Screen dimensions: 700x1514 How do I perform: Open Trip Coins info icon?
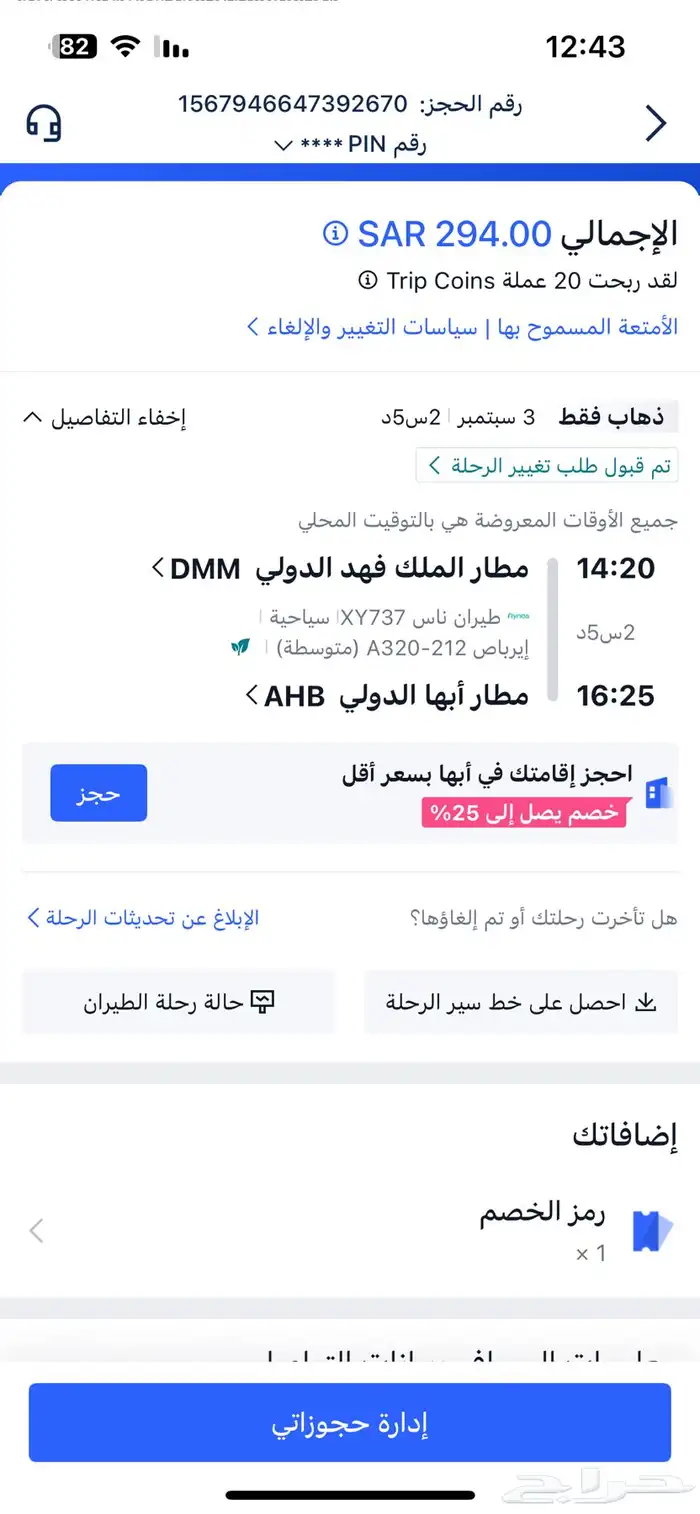[x=368, y=280]
